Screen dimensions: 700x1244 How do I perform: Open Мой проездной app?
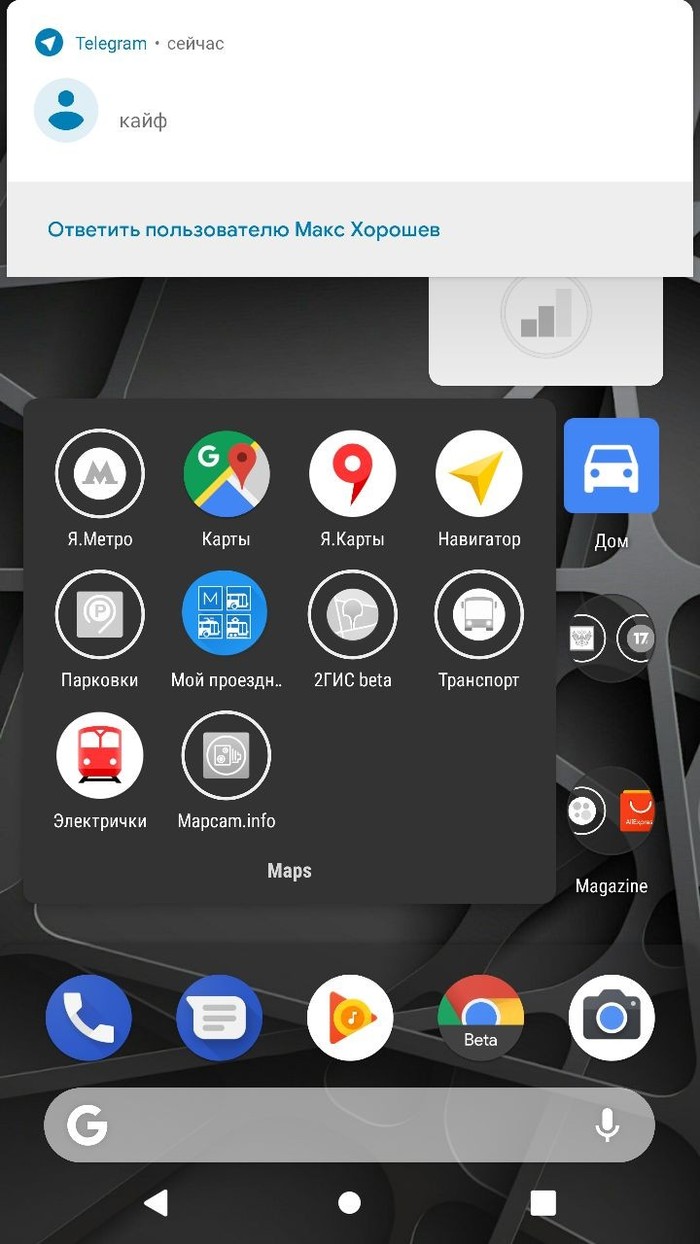(226, 615)
